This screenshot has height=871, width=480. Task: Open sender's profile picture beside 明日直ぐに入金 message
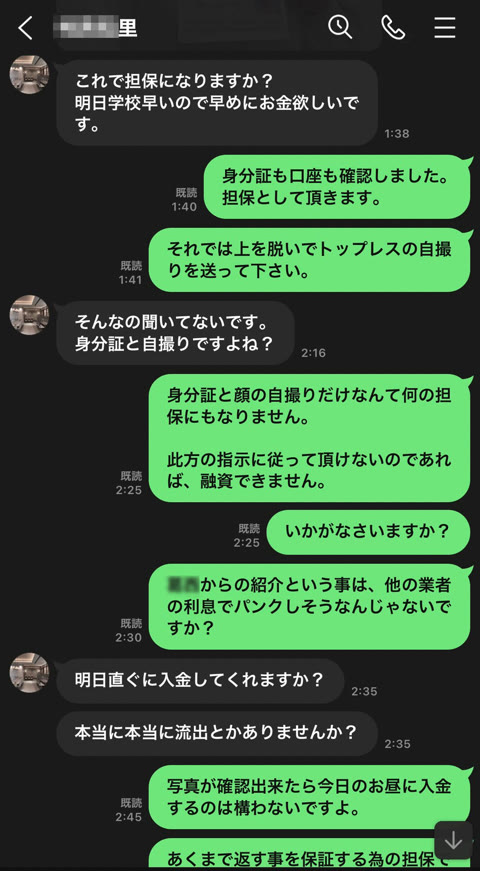29,672
